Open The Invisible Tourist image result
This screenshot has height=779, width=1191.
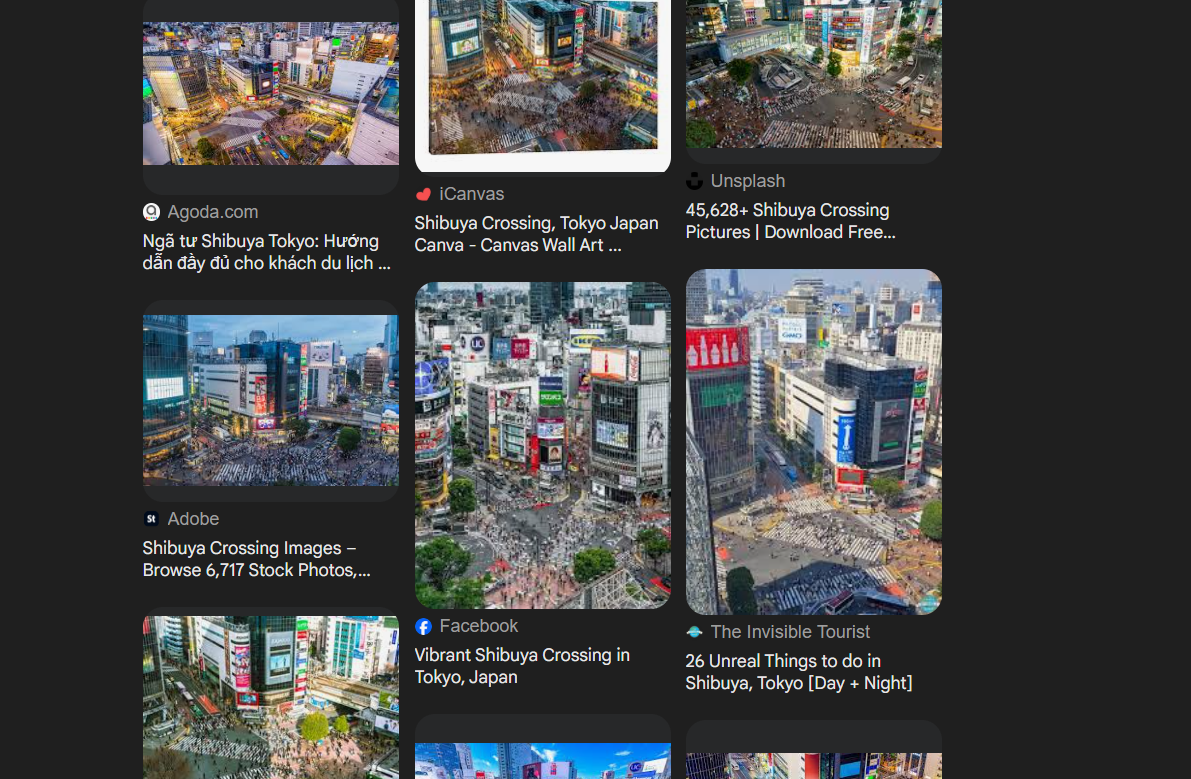813,441
